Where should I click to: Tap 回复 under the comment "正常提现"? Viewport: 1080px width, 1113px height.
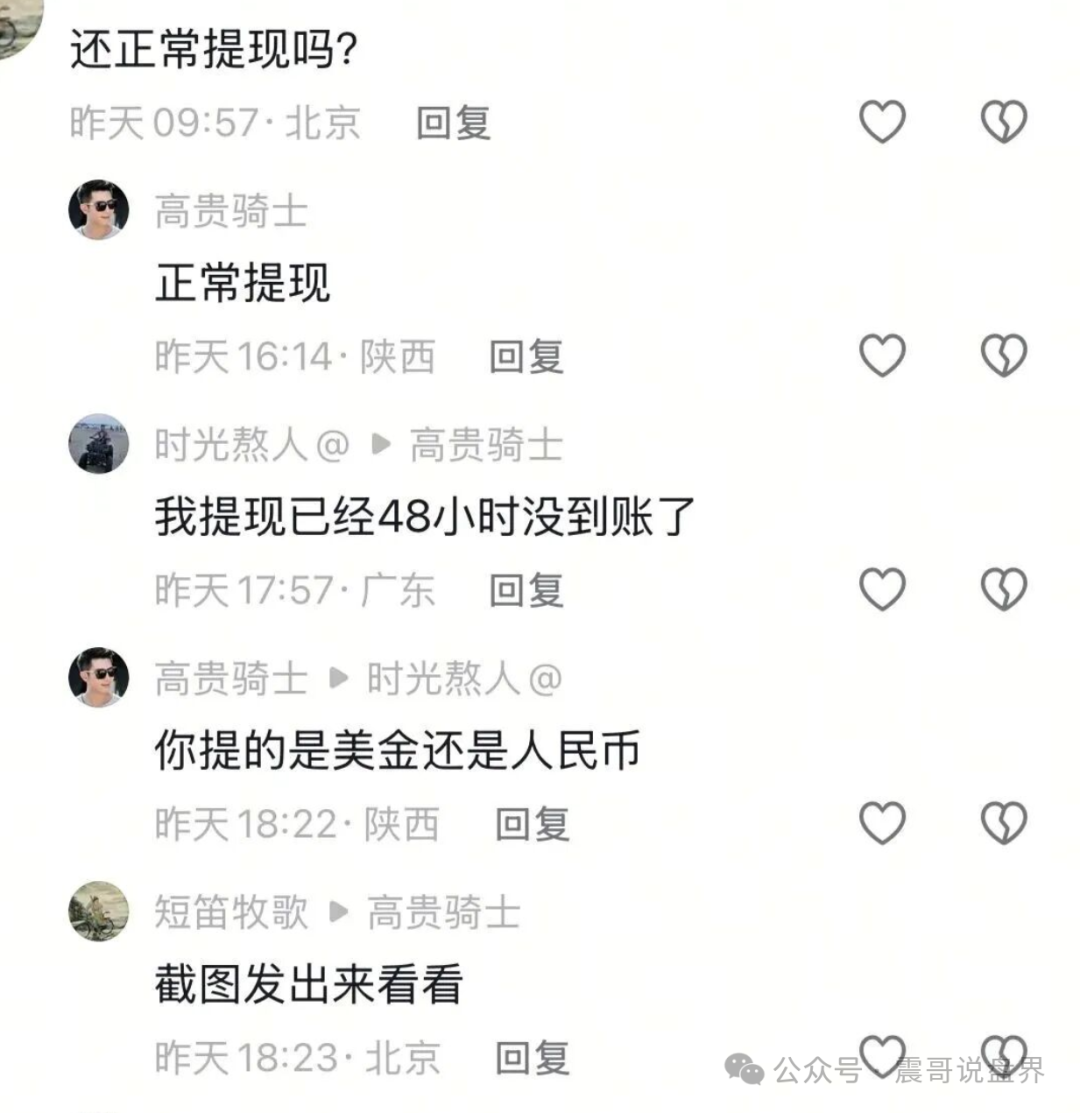click(x=526, y=357)
